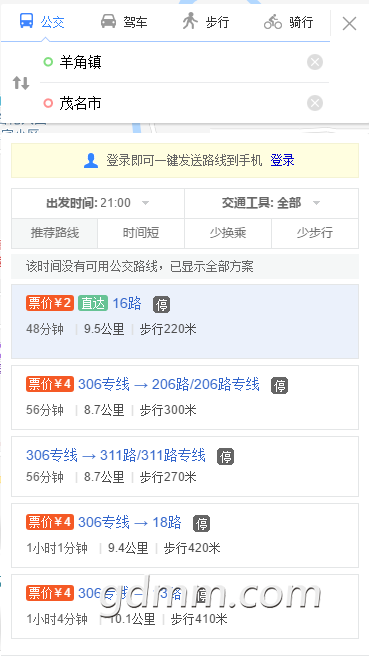The width and height of the screenshot is (369, 657).
Task: Switch to the 步行 walking tab
Action: tap(206, 22)
